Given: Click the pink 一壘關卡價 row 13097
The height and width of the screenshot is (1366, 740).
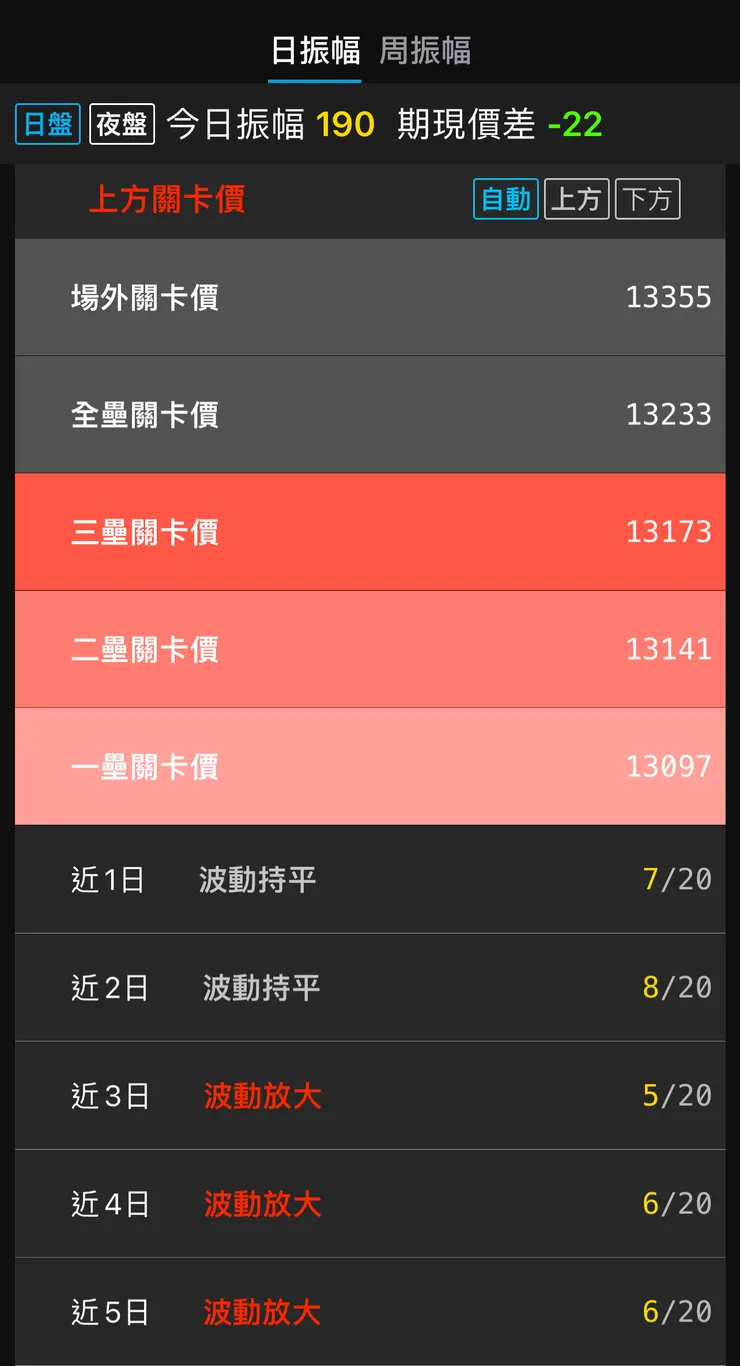Looking at the screenshot, I should [370, 766].
